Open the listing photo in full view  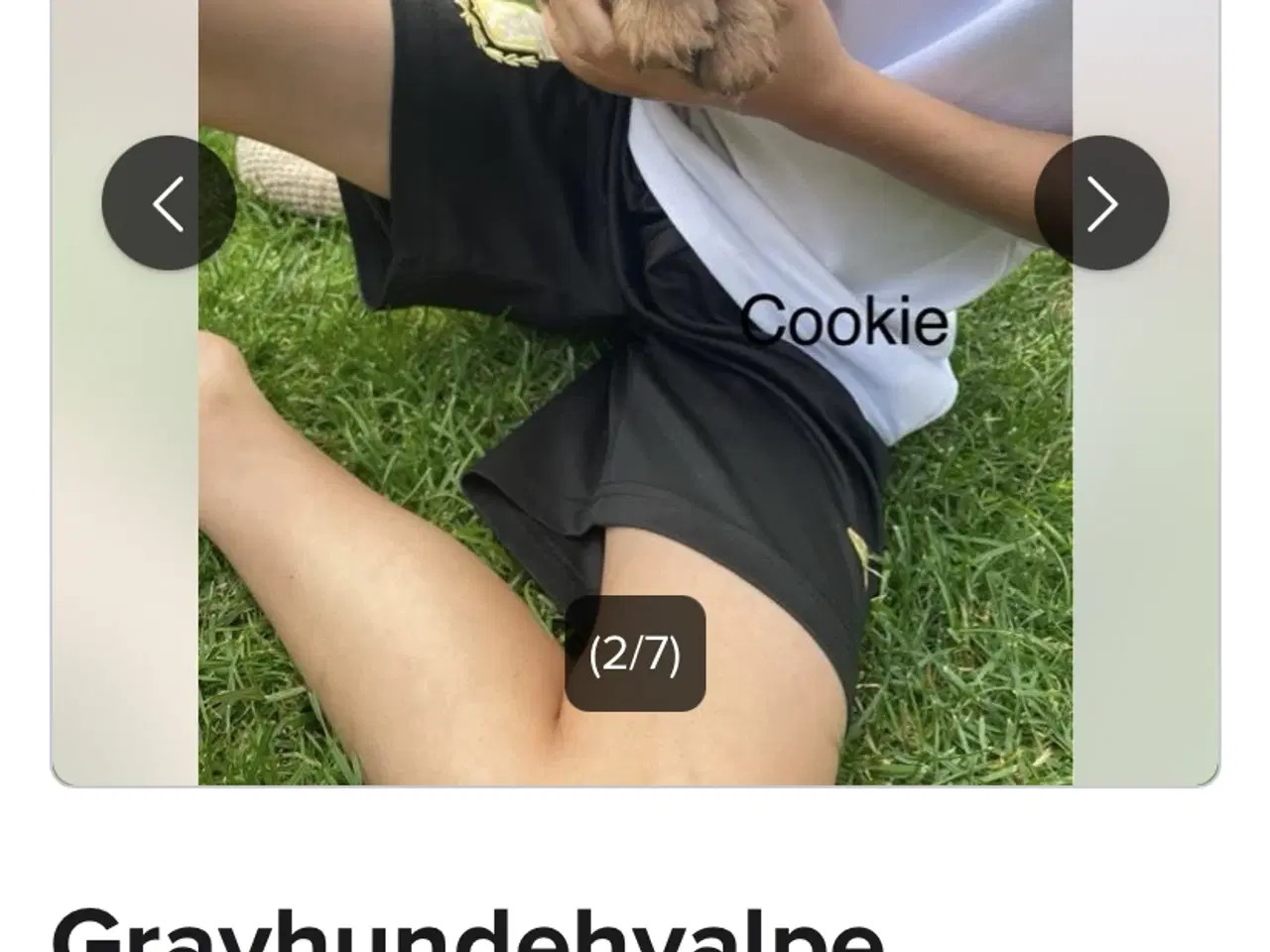tap(635, 416)
